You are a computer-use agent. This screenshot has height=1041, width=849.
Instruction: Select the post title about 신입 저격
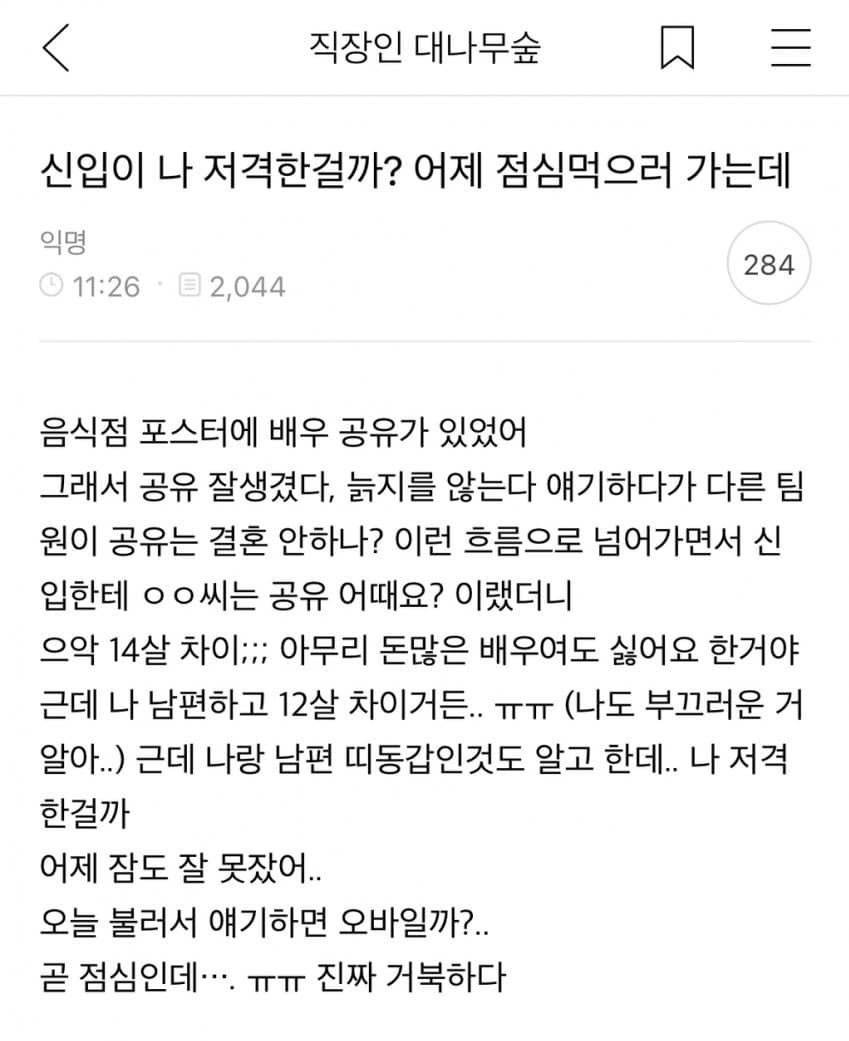pyautogui.click(x=424, y=170)
